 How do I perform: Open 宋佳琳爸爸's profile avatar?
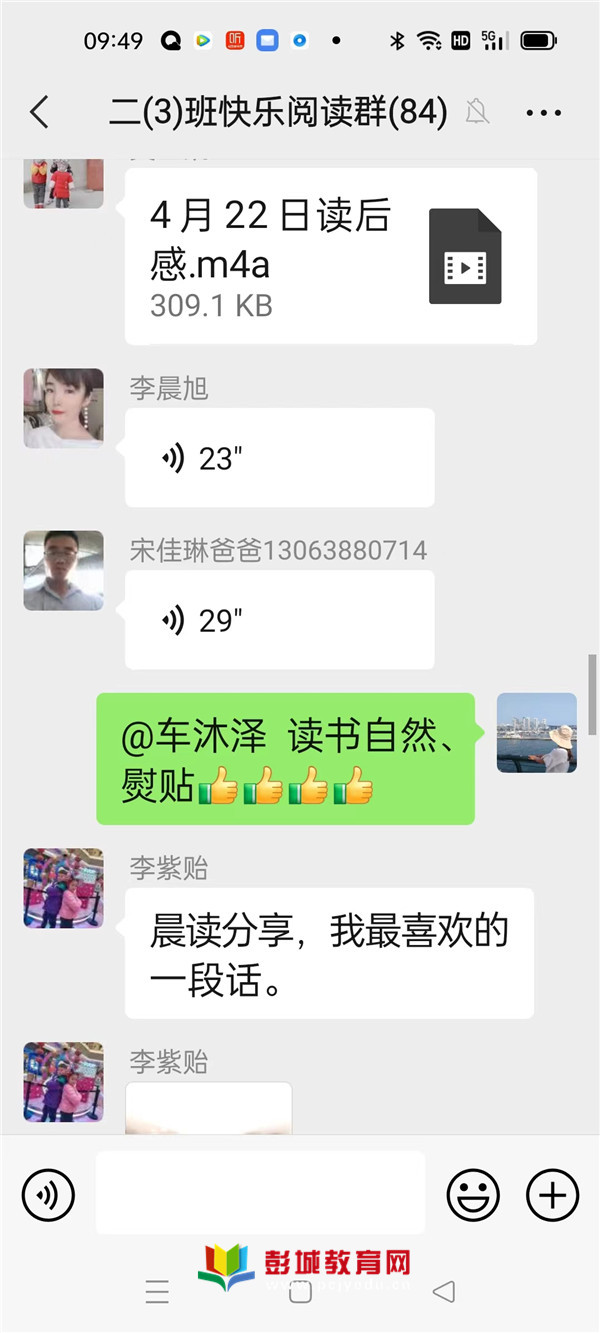[64, 570]
